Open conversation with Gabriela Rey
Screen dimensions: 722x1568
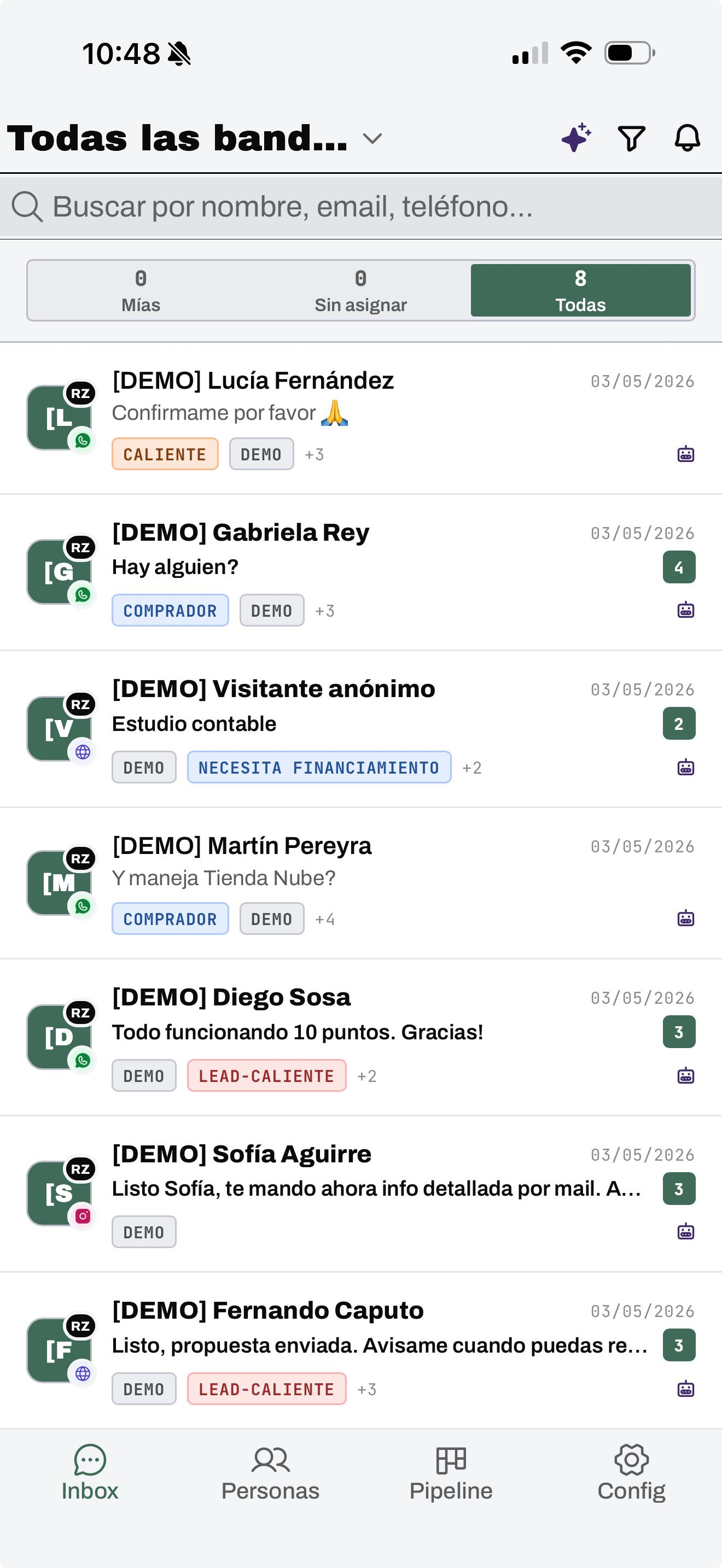tap(361, 572)
